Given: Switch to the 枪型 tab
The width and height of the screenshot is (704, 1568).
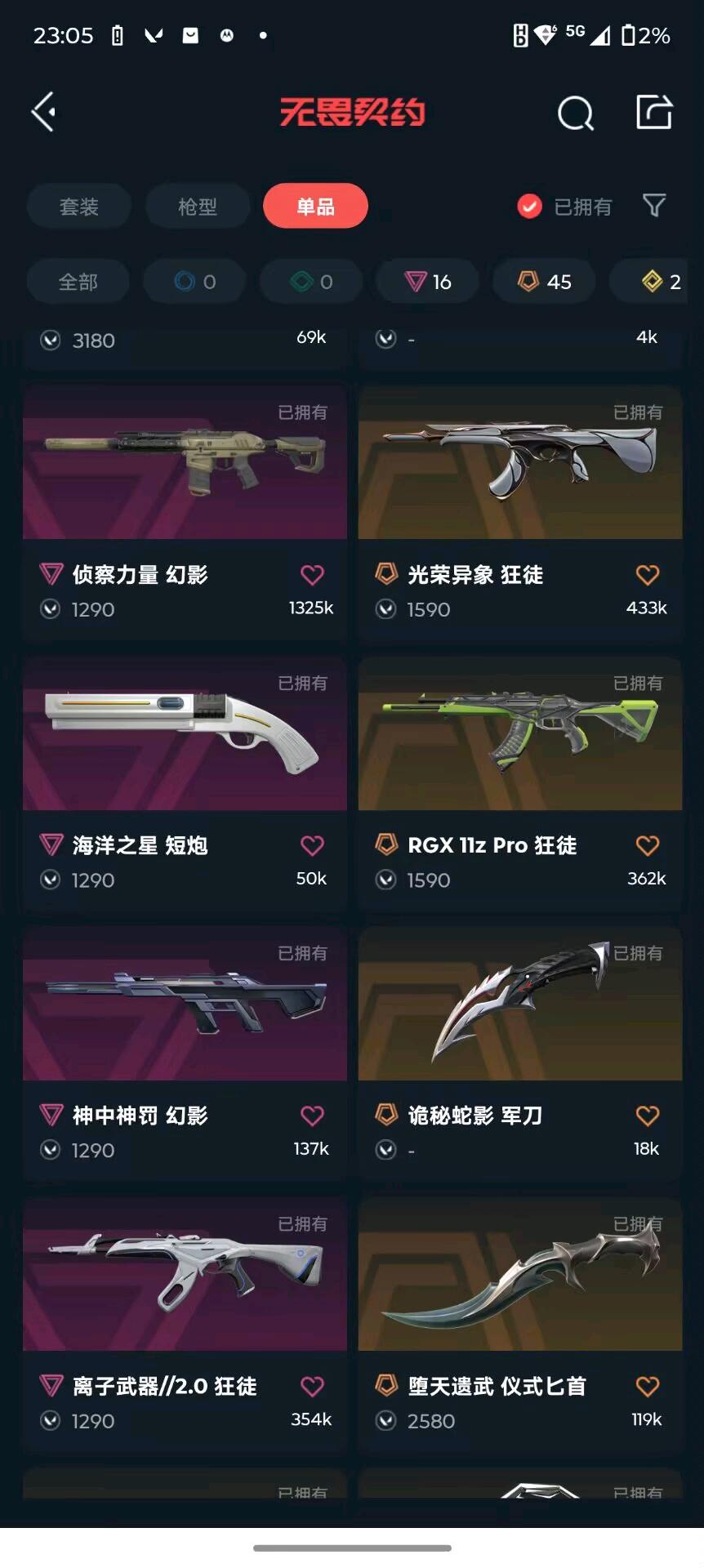Looking at the screenshot, I should 198,207.
